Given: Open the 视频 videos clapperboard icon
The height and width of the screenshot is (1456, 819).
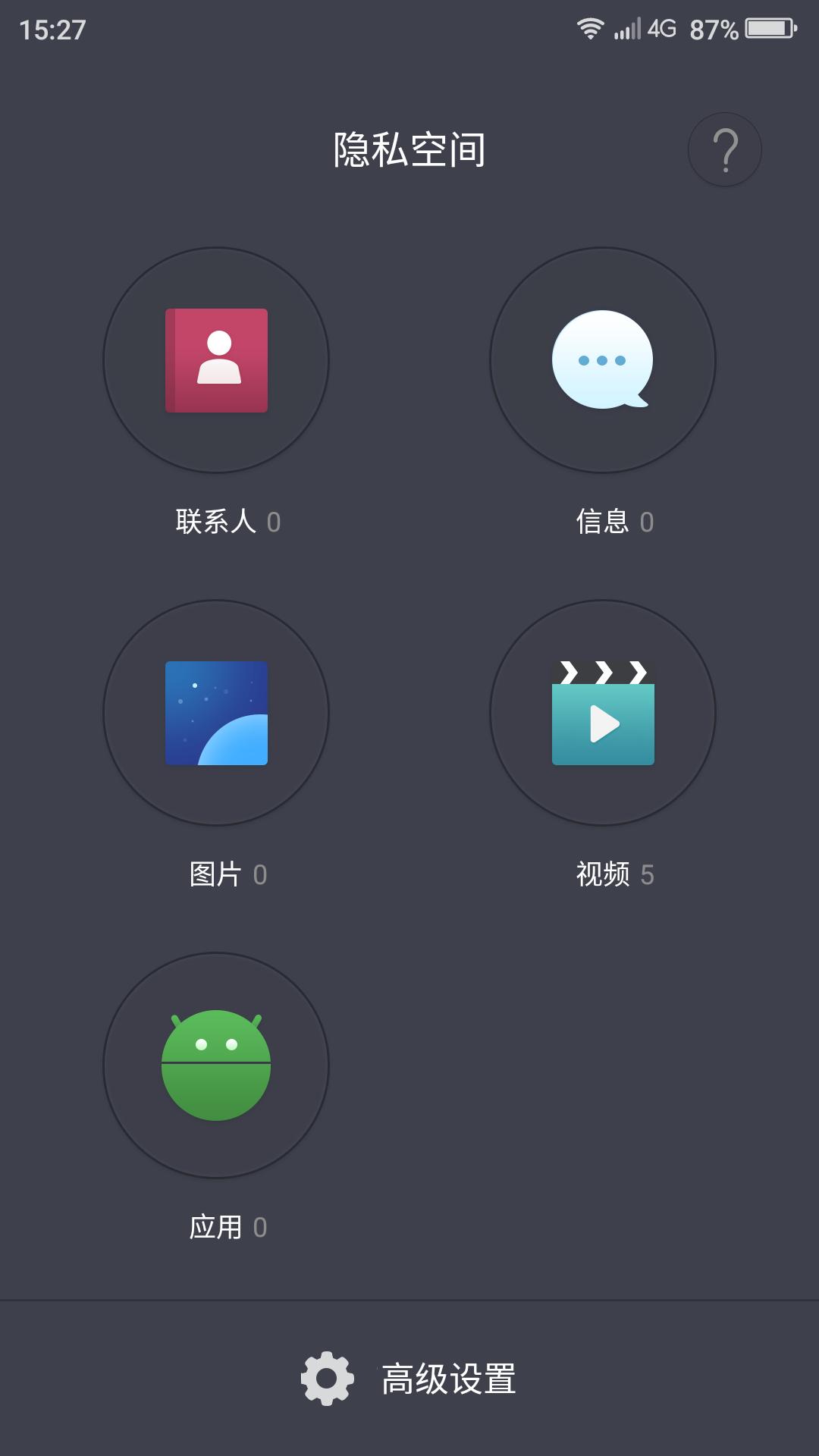Looking at the screenshot, I should tap(602, 713).
